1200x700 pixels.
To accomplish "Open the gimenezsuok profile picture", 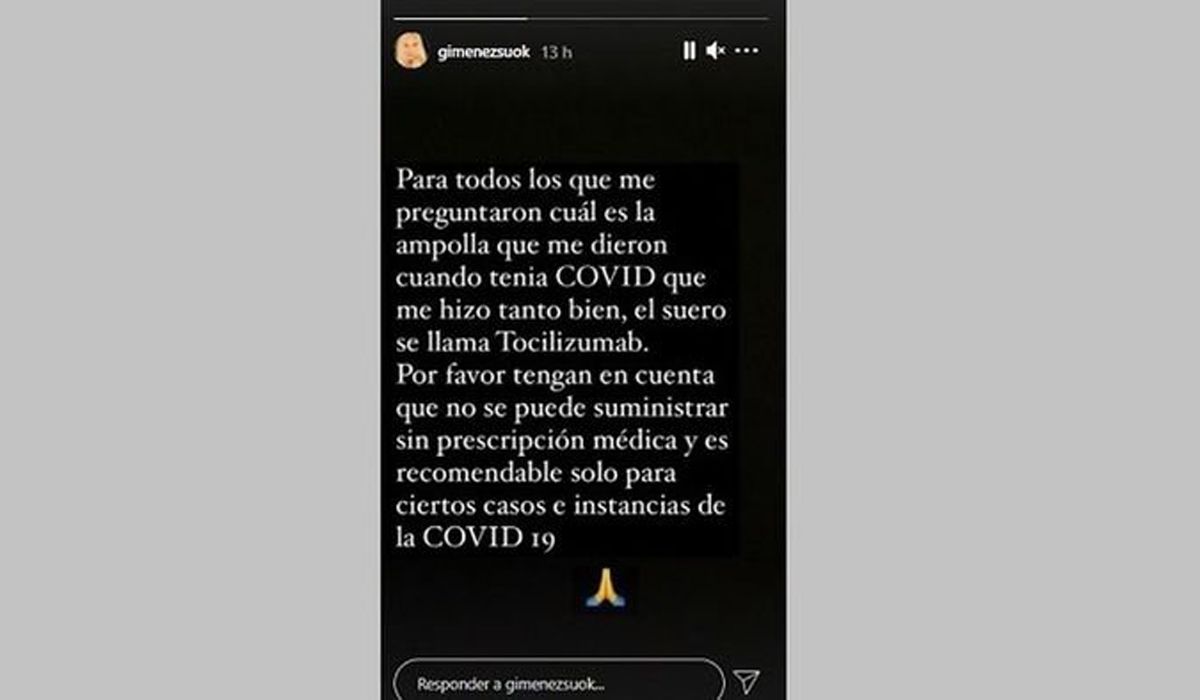I will point(411,51).
